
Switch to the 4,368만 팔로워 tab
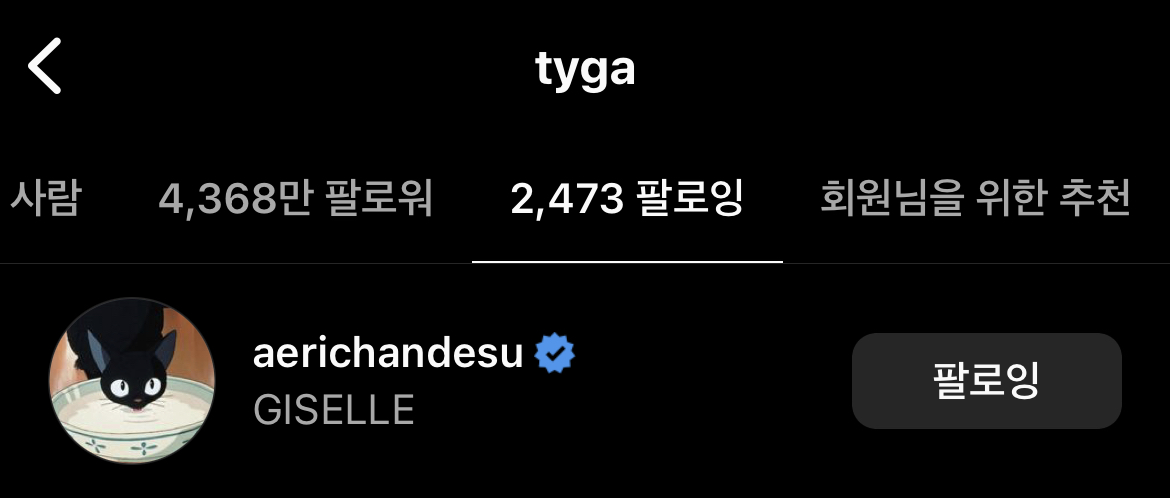(x=296, y=199)
